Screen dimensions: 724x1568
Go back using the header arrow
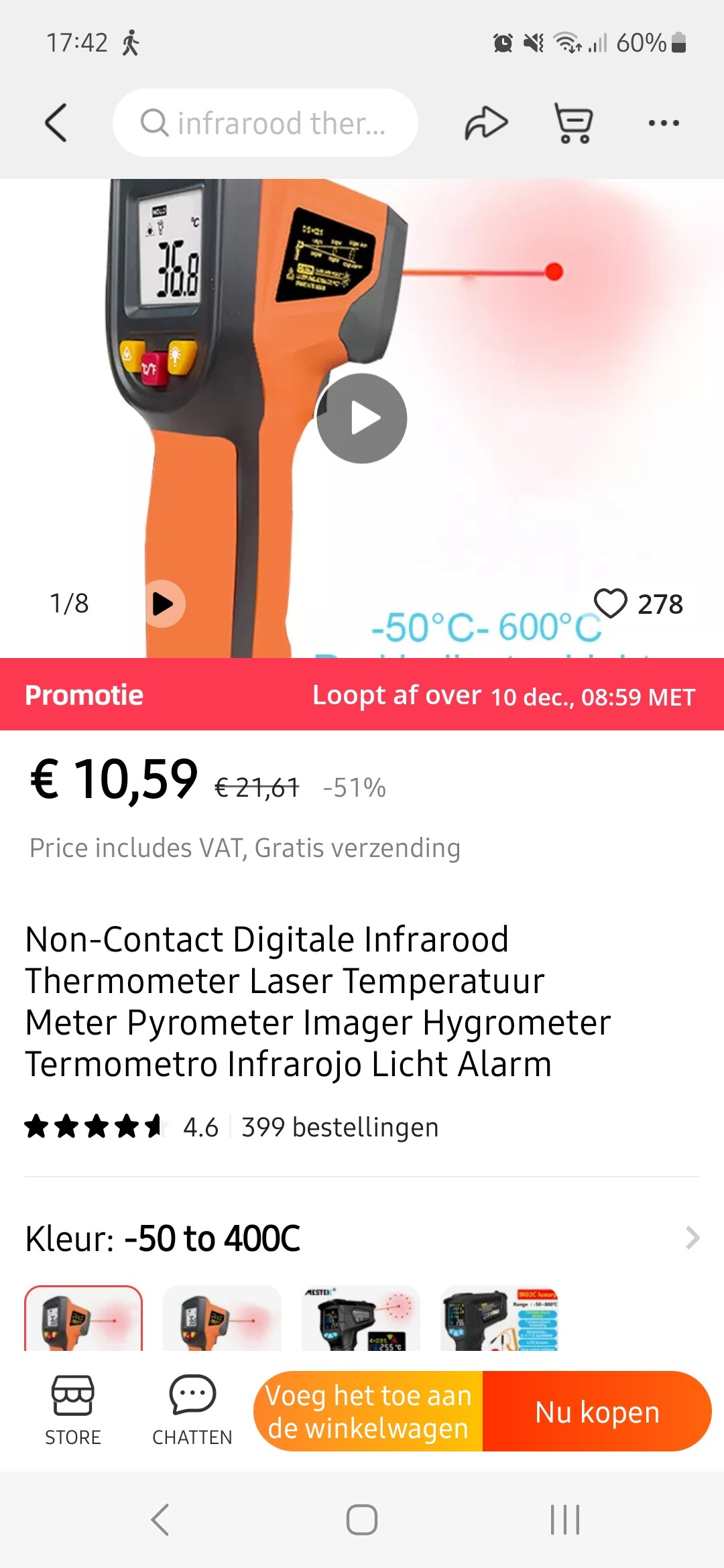pos(56,123)
